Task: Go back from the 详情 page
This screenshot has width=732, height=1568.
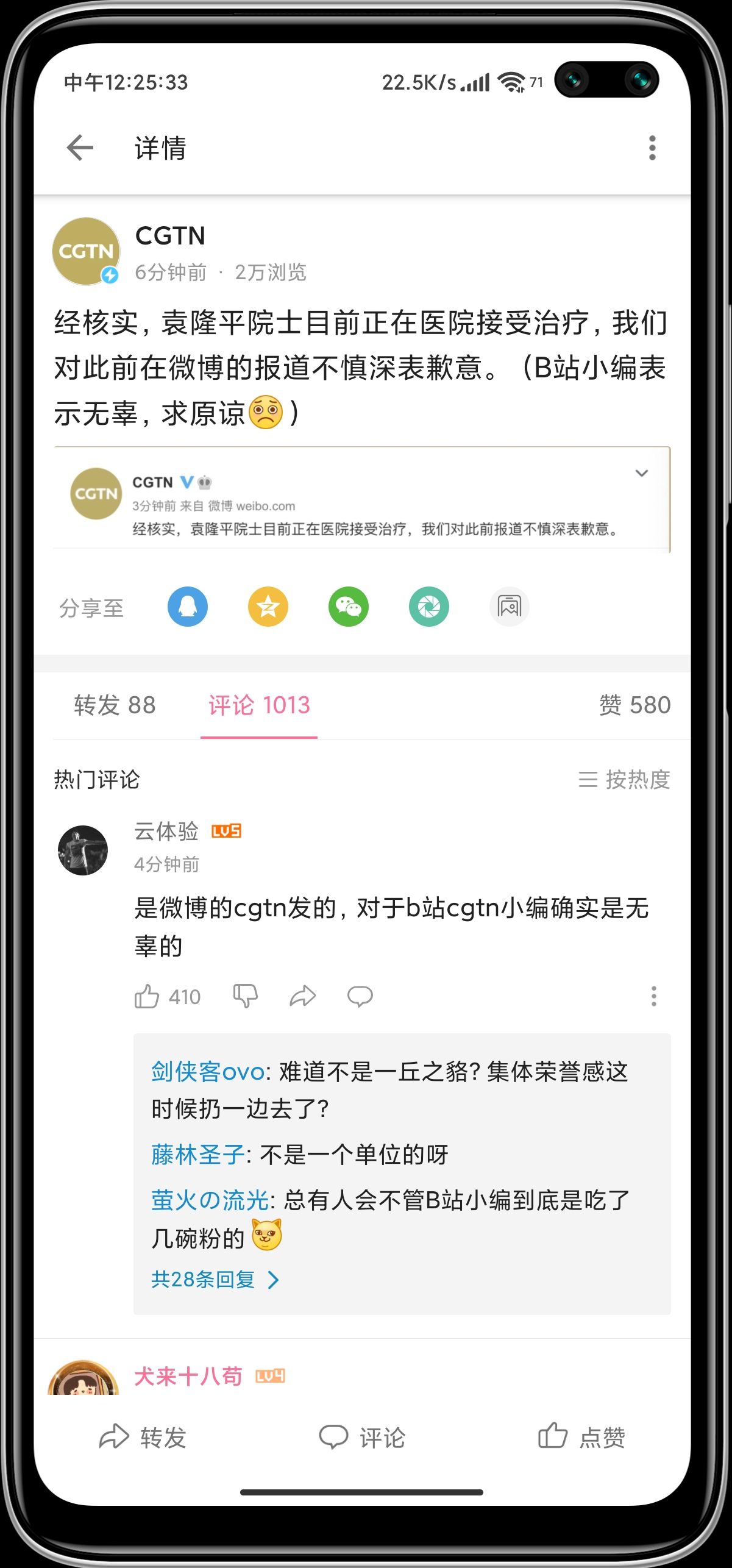Action: (80, 148)
